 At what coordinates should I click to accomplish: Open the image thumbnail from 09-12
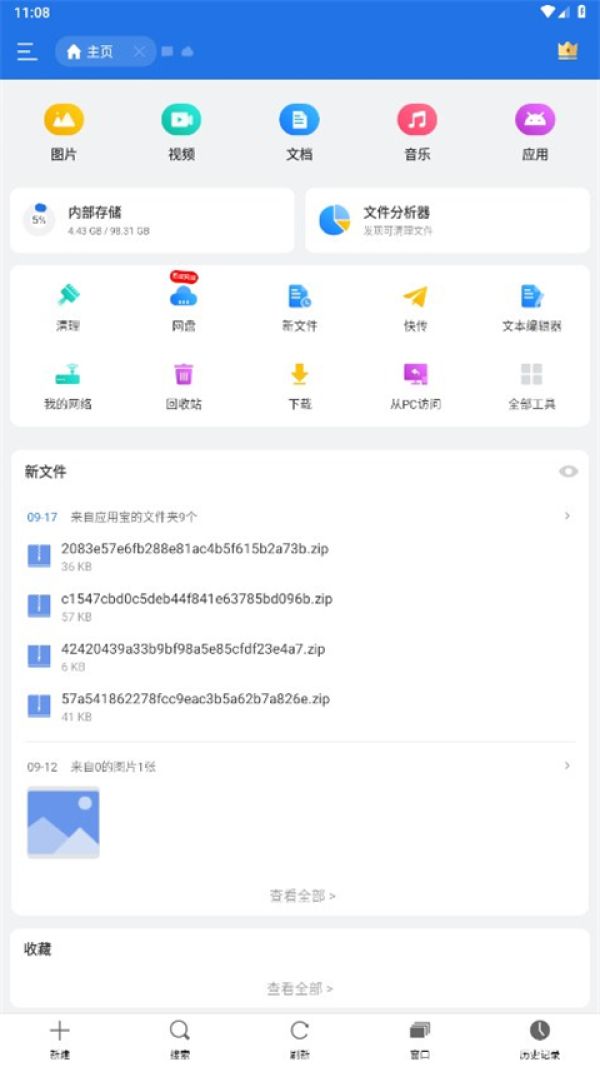point(63,822)
